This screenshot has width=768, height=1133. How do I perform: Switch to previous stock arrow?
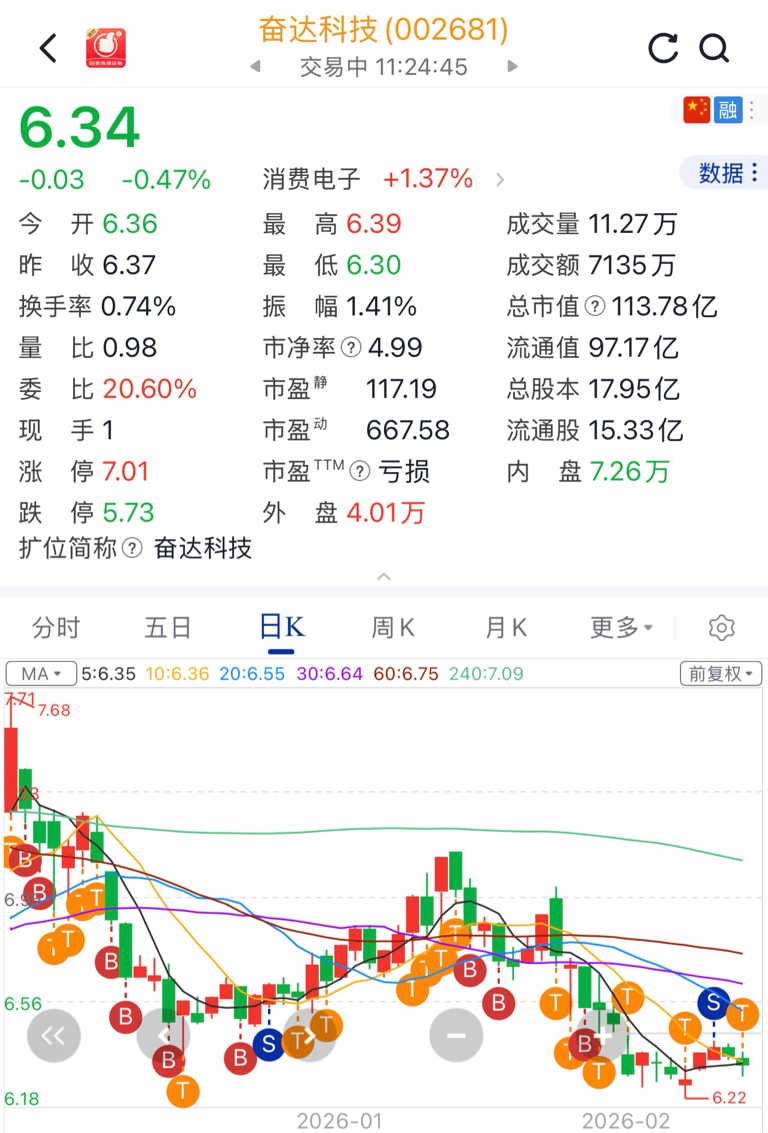click(x=255, y=66)
